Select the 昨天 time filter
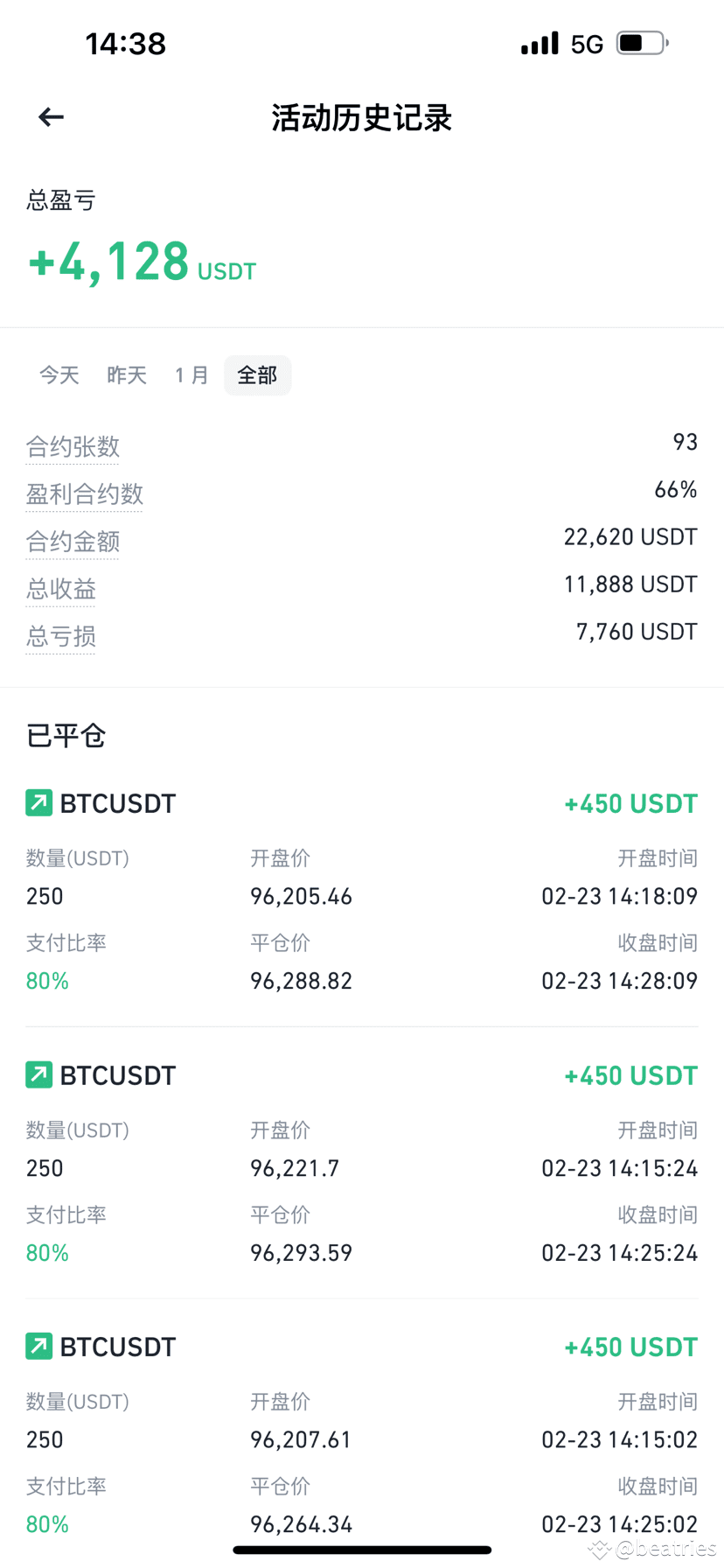 coord(127,375)
